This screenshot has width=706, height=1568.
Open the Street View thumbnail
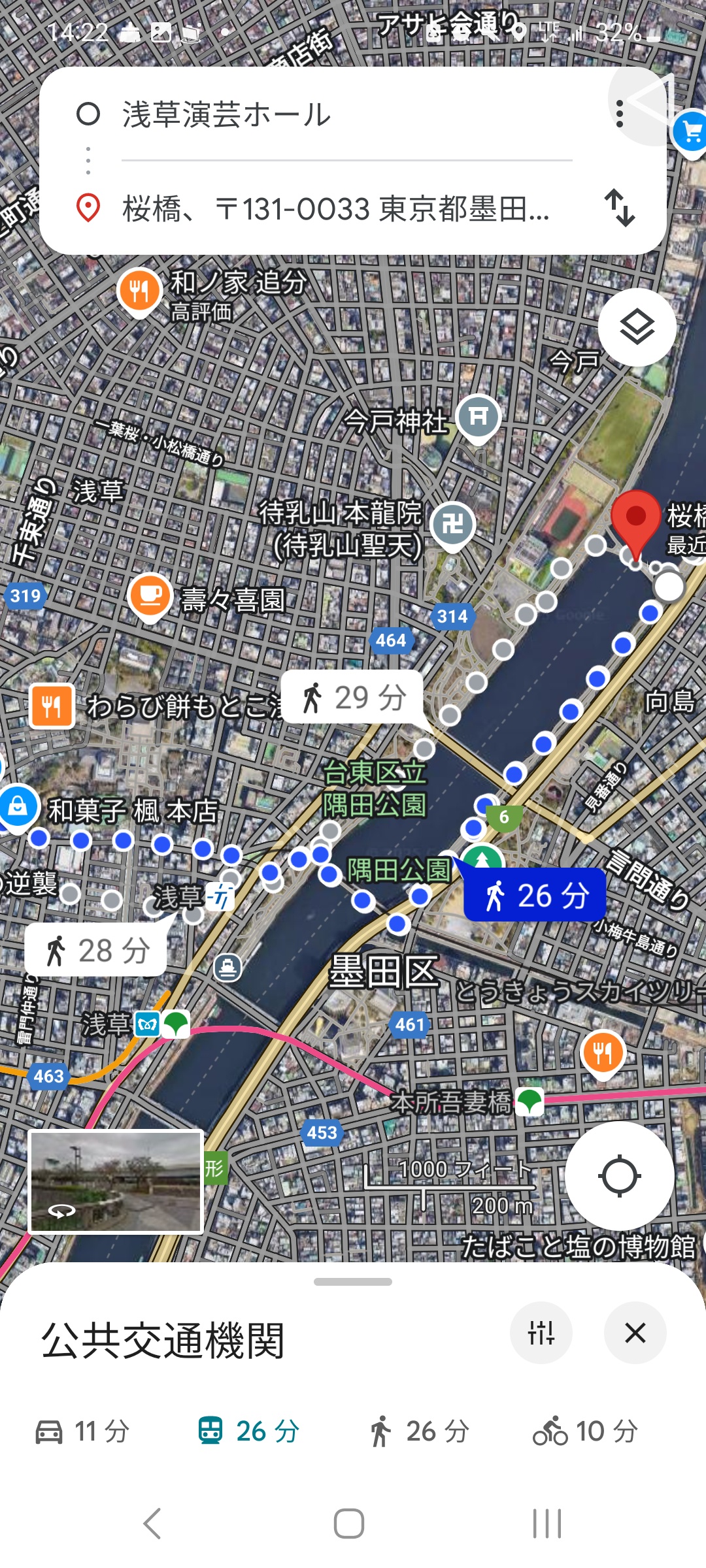(116, 1182)
